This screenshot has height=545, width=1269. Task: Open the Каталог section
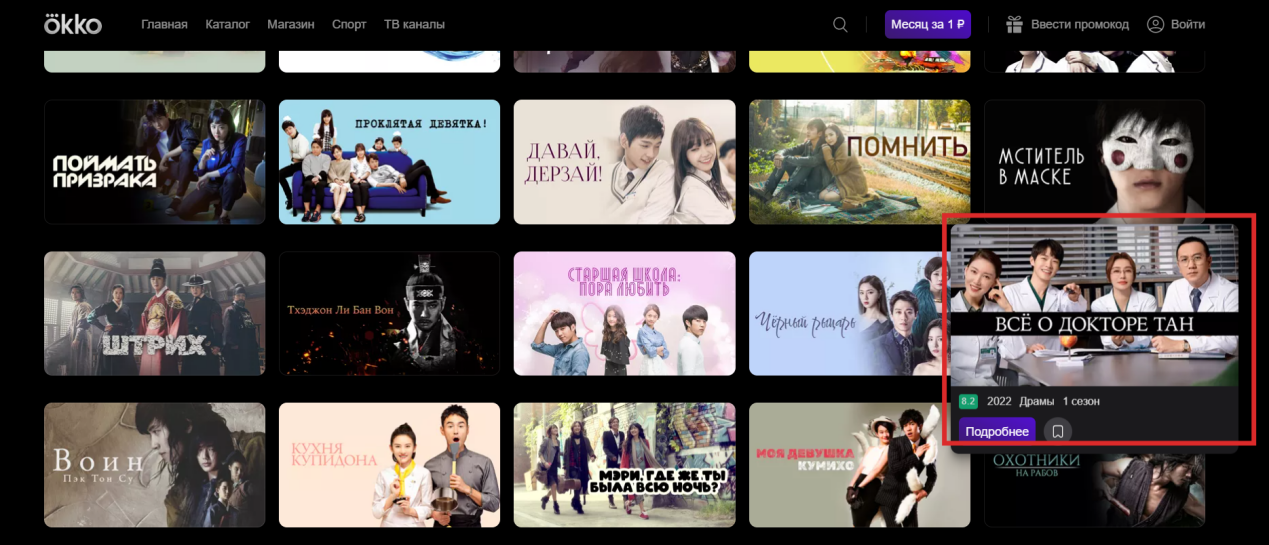[227, 24]
